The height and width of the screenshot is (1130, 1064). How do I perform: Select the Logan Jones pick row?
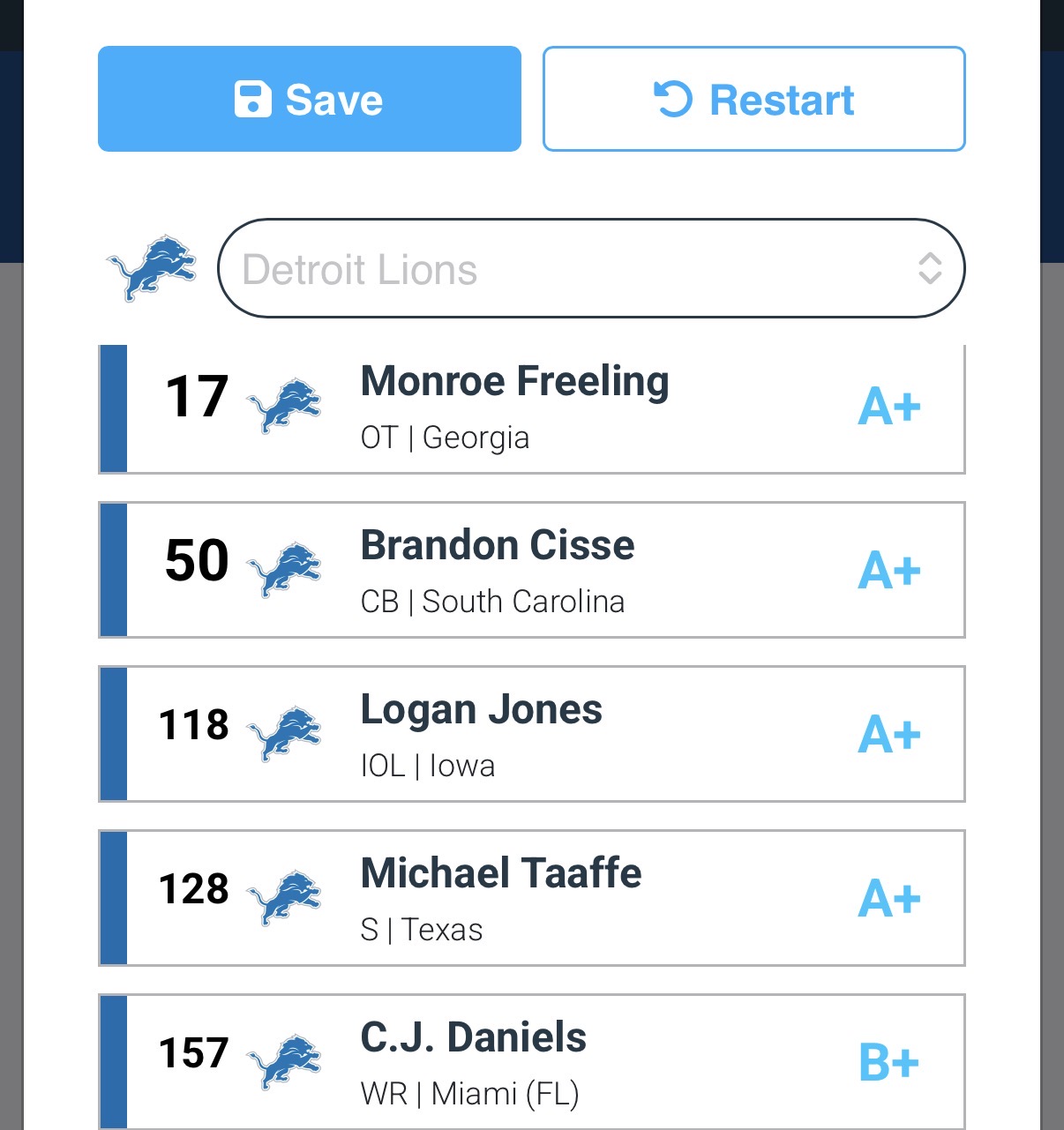point(531,734)
